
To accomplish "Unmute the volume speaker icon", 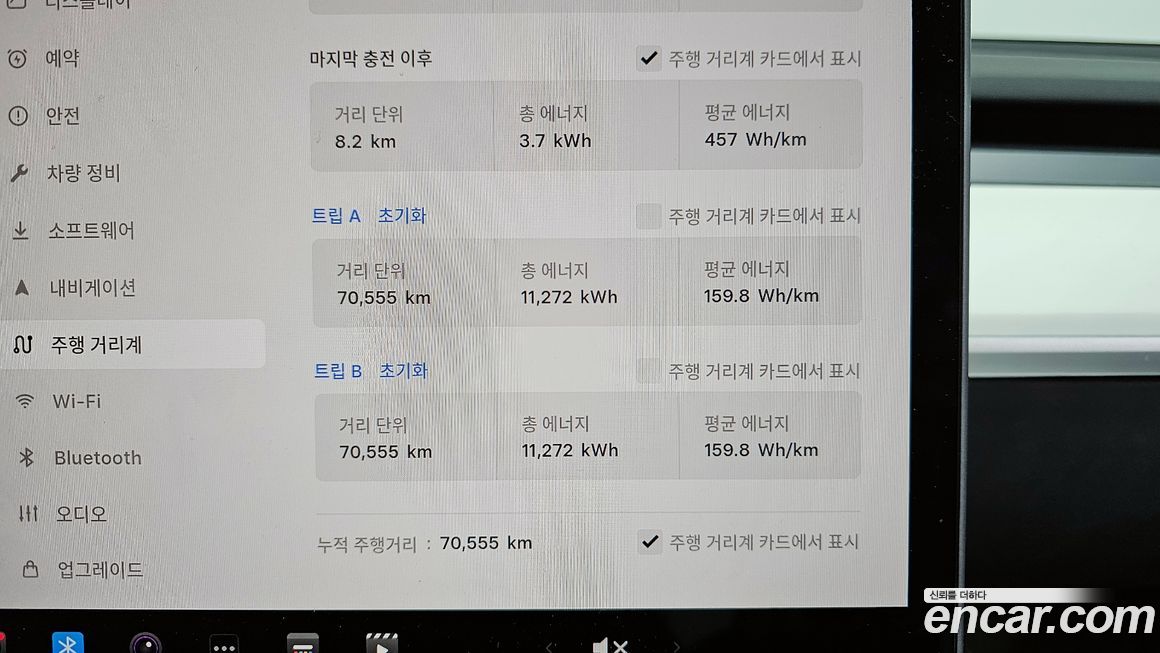I will click(609, 646).
